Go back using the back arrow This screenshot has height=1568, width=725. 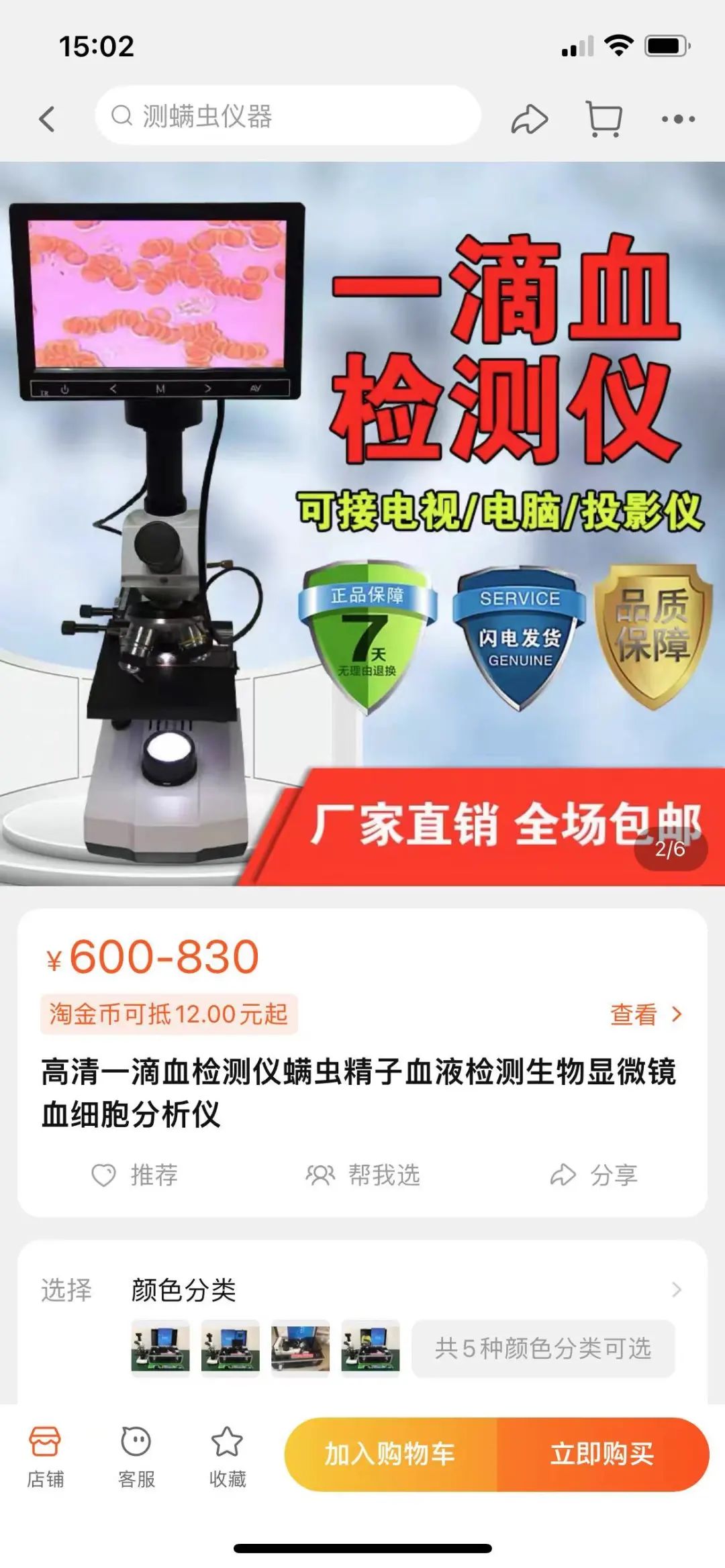pyautogui.click(x=46, y=119)
